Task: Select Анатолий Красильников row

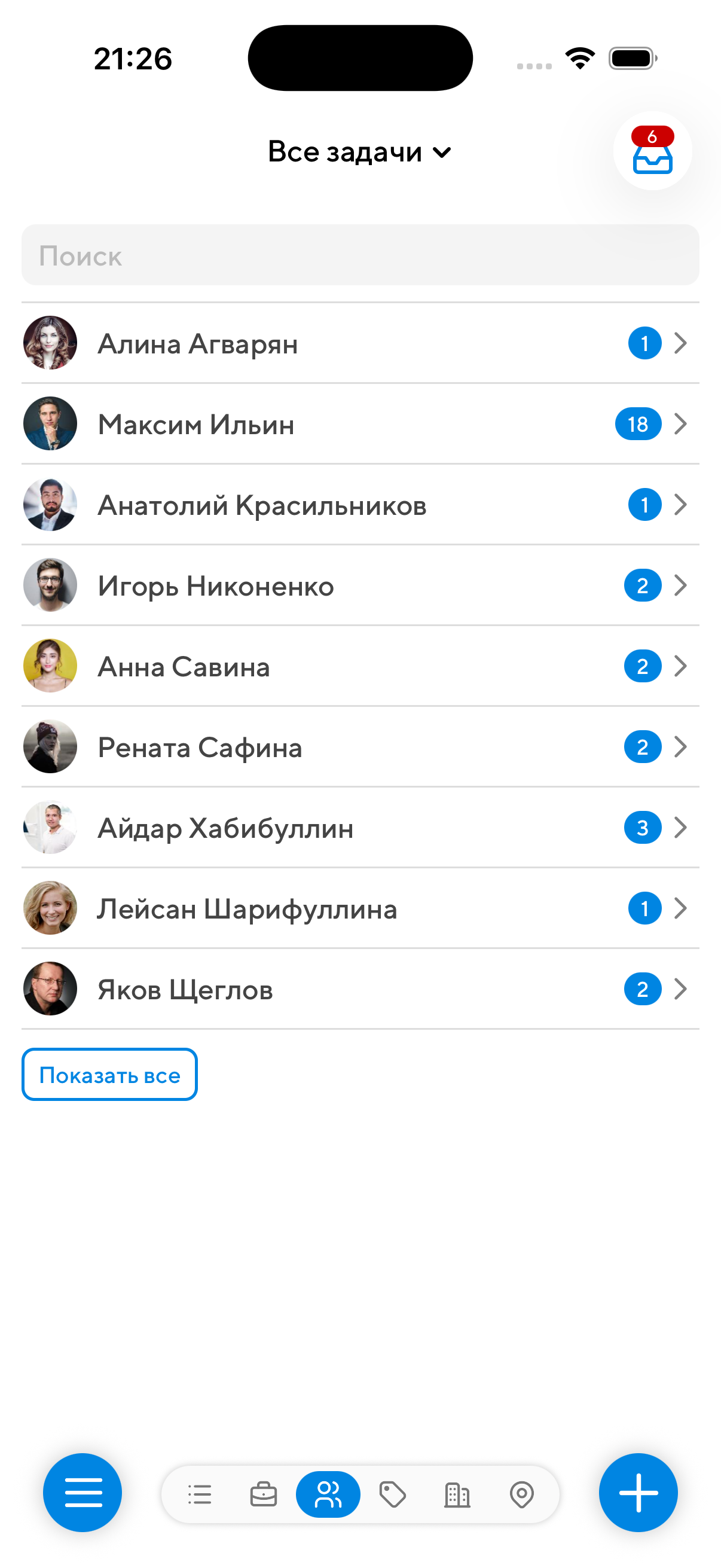Action: pyautogui.click(x=359, y=505)
